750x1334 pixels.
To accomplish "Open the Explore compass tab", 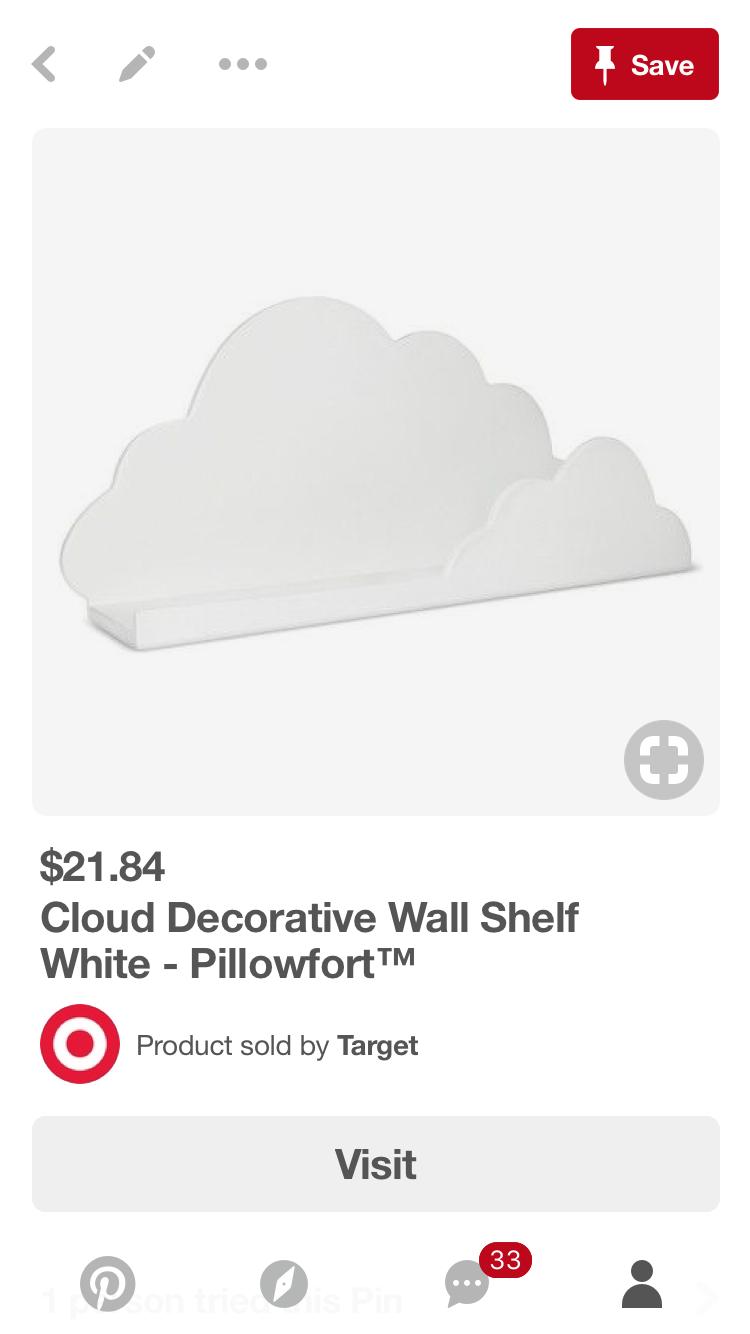I will 284,1283.
